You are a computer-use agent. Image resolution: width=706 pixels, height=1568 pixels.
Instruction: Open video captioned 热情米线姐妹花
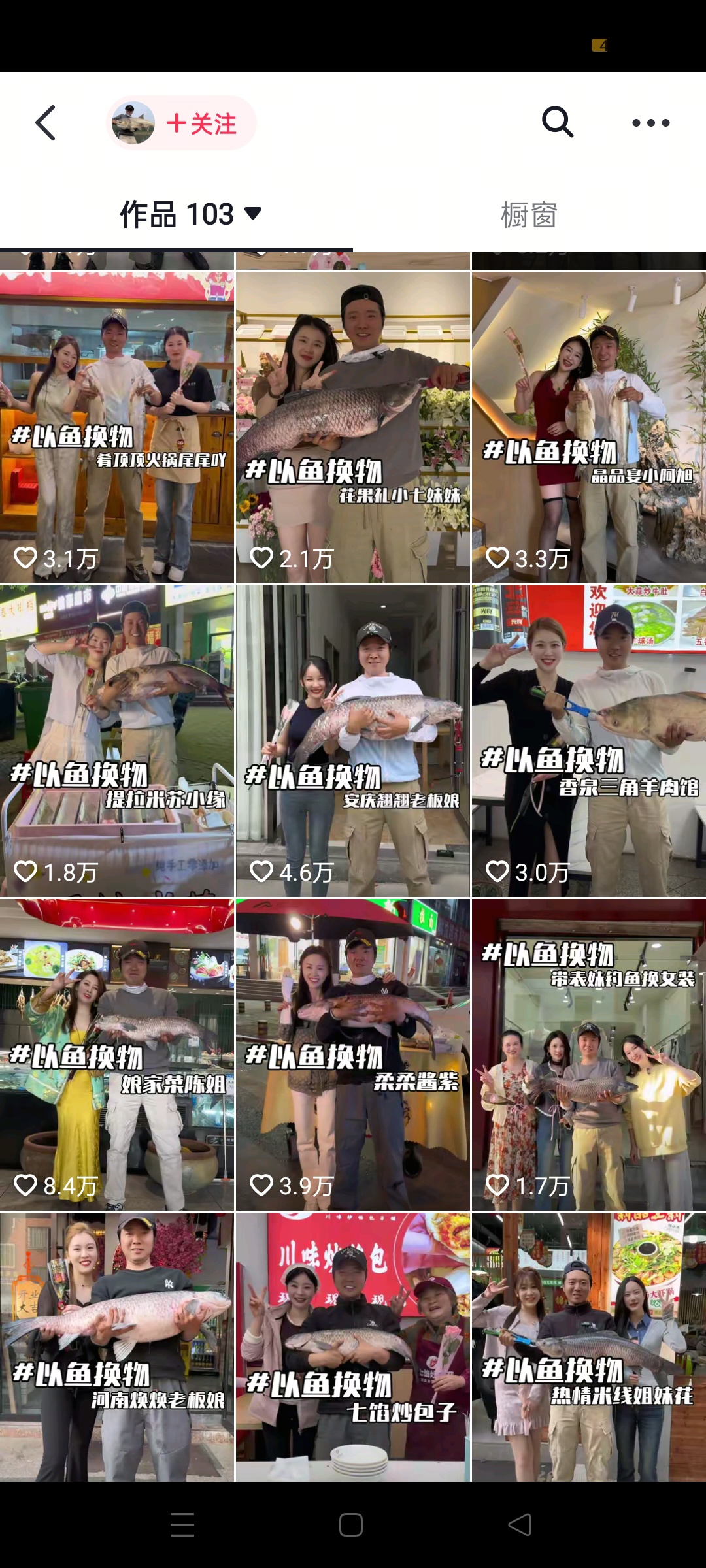[x=589, y=1346]
